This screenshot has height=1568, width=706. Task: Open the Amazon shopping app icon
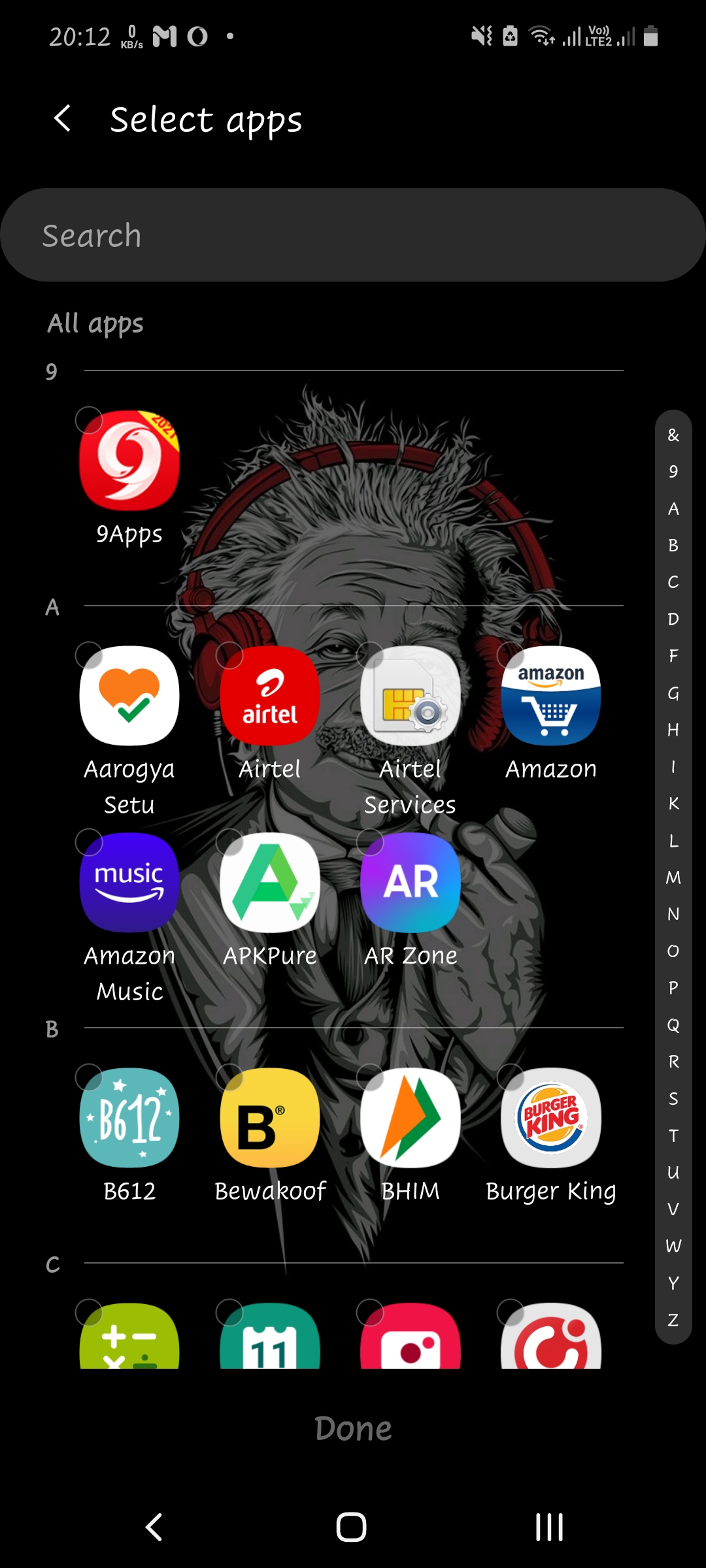click(551, 696)
